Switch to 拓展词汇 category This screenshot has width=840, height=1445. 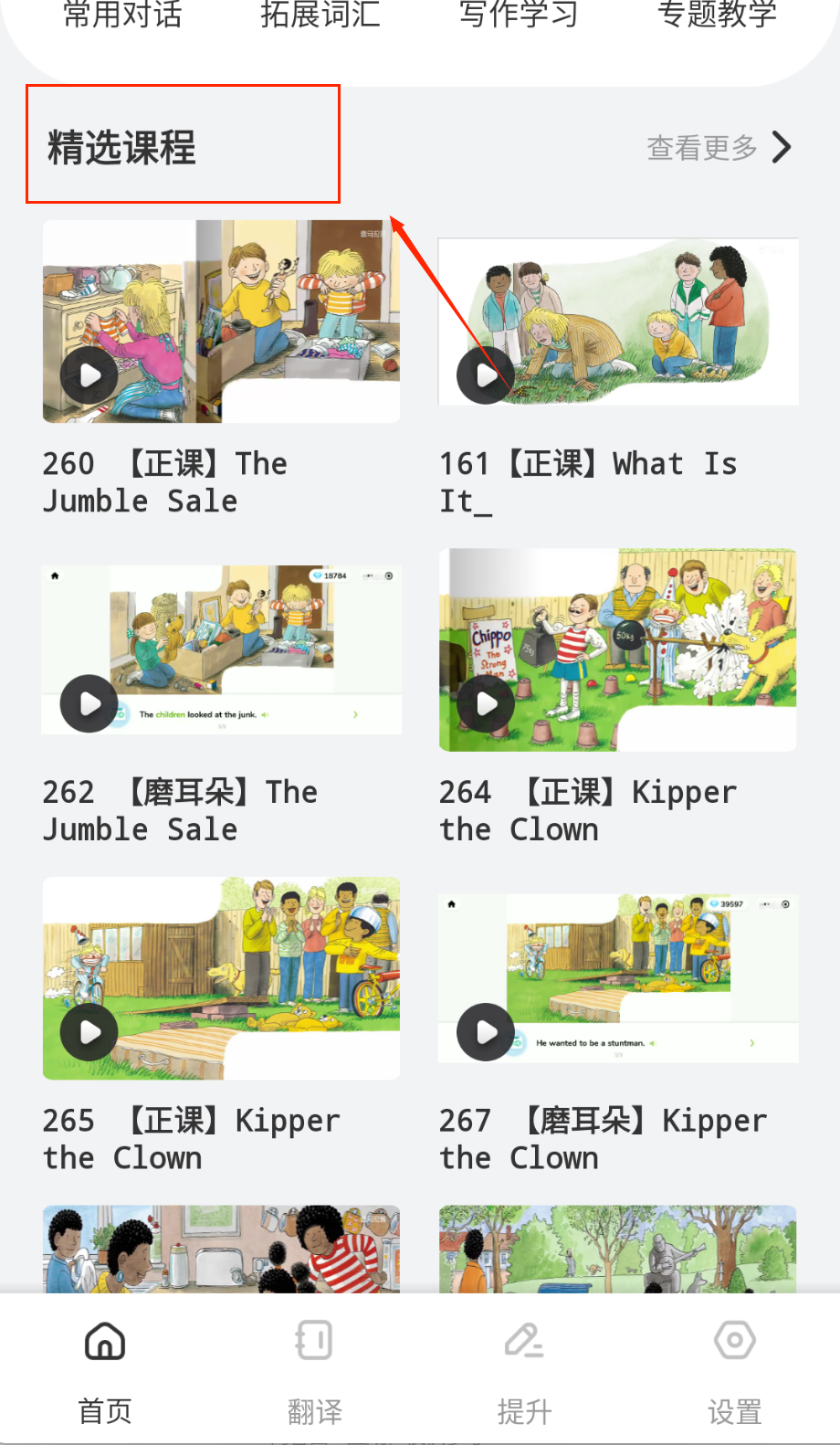[320, 16]
